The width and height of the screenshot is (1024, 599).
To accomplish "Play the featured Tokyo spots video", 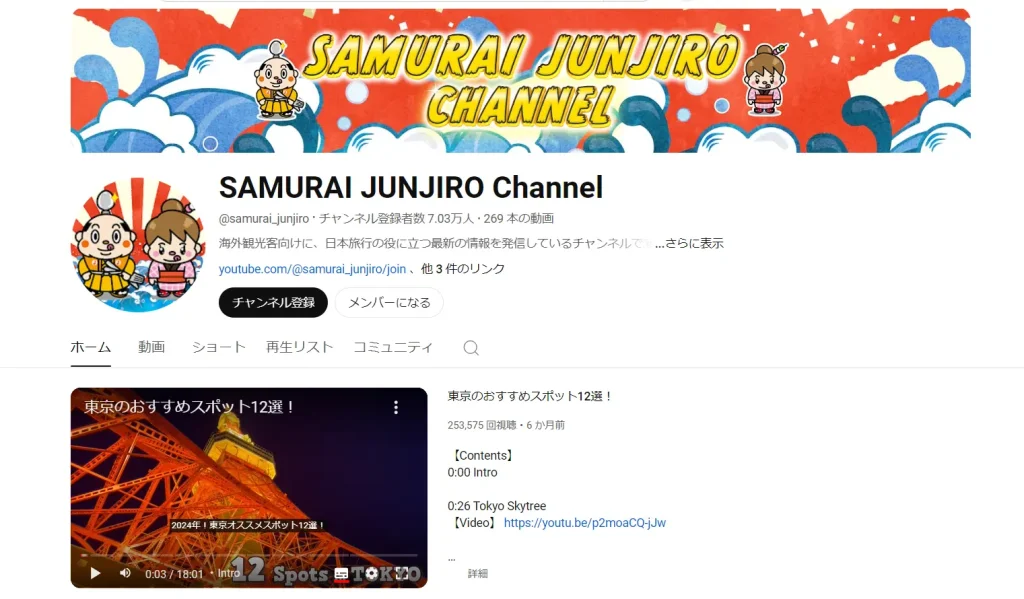I will (x=95, y=573).
